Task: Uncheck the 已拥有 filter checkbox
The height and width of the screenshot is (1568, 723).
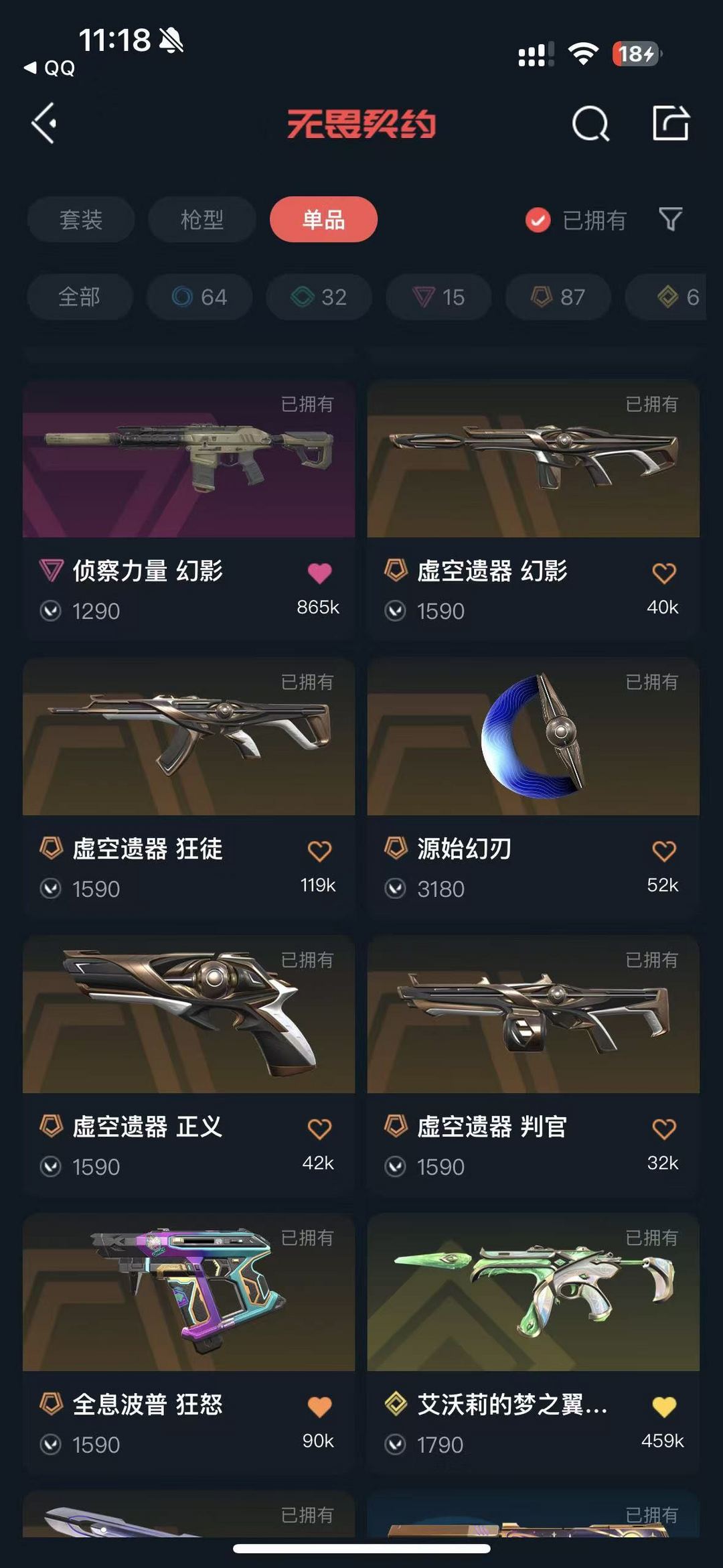Action: pyautogui.click(x=538, y=220)
